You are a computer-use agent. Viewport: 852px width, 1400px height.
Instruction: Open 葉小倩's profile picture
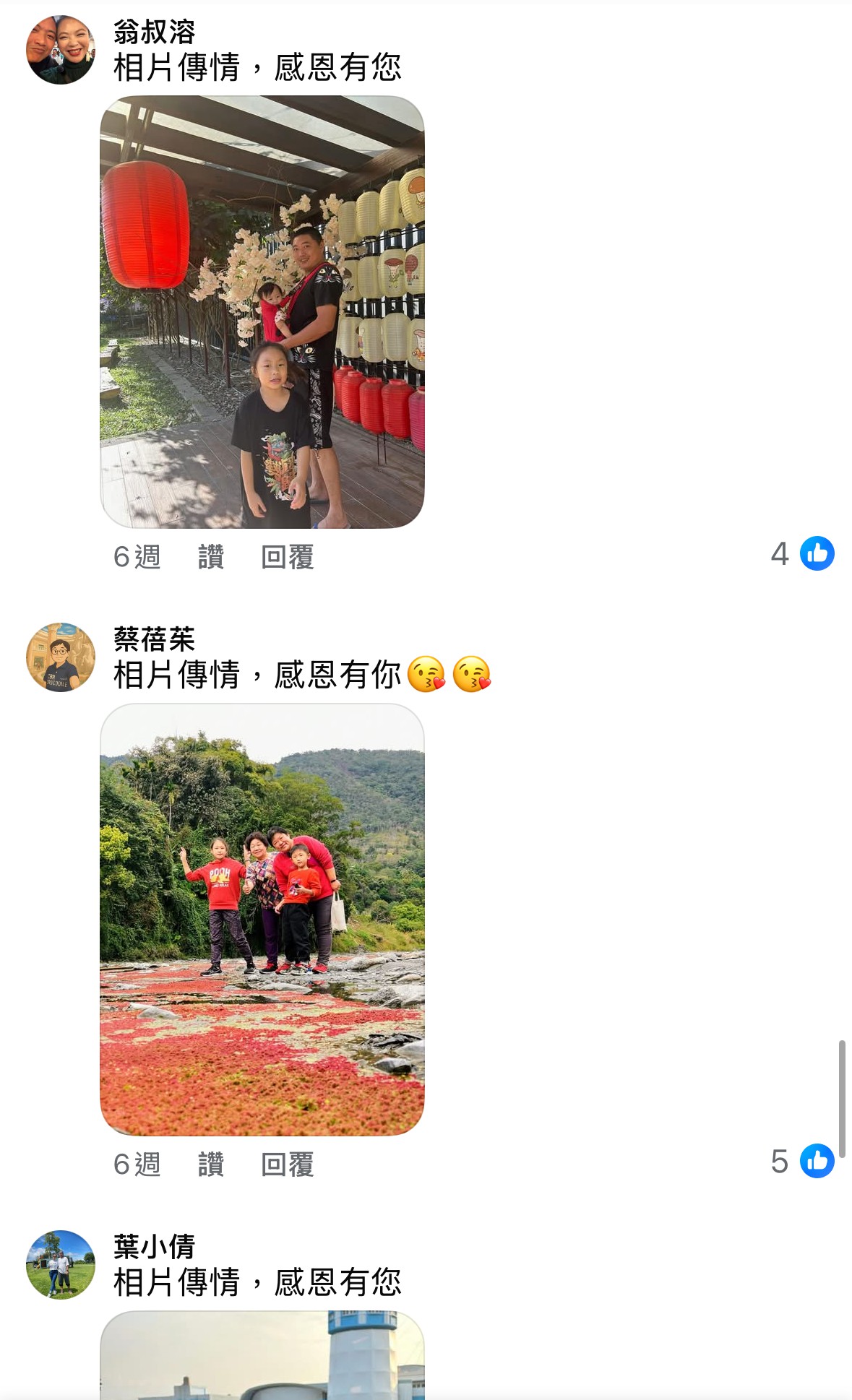(61, 1264)
